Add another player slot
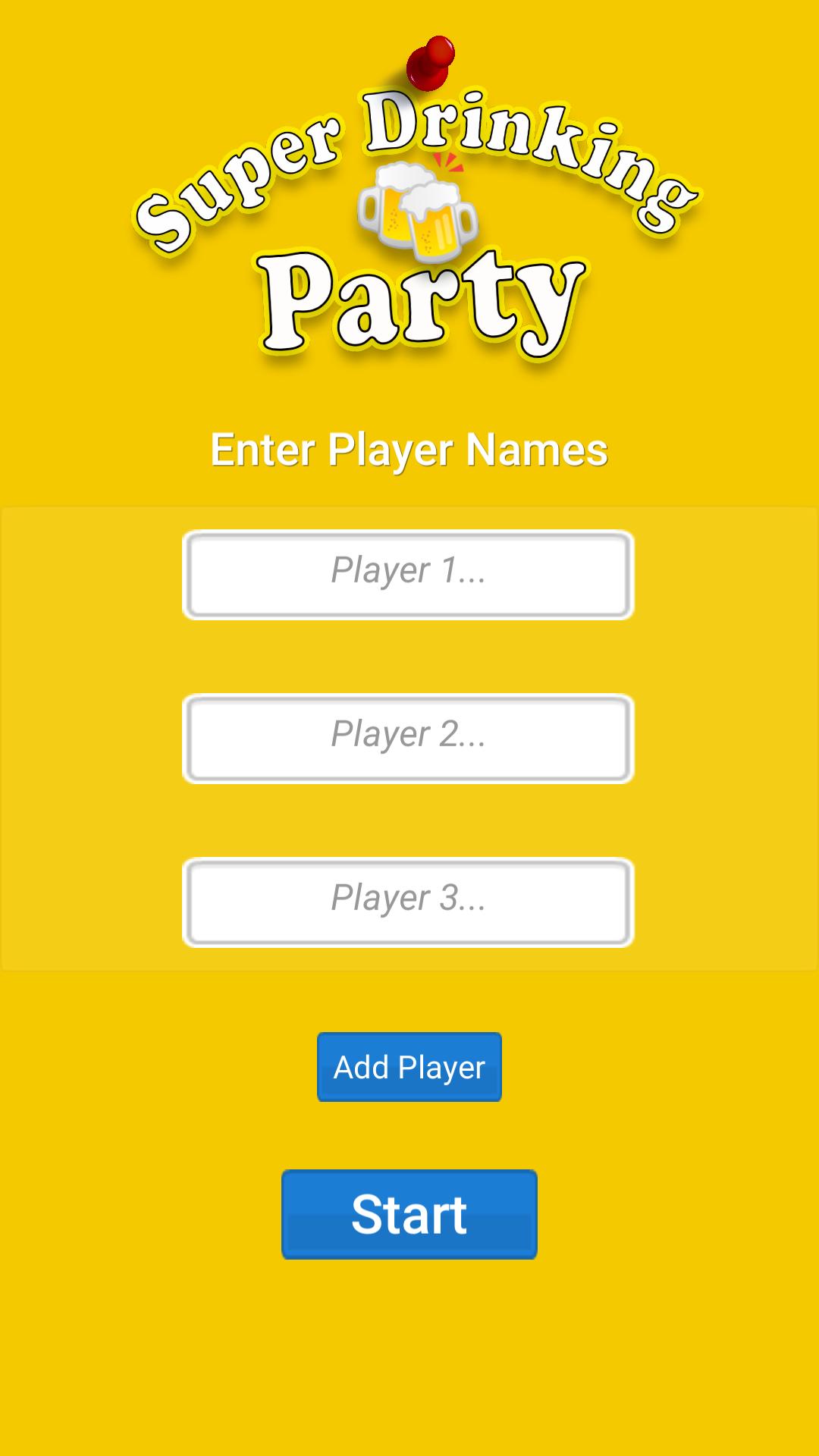The image size is (819, 1456). (409, 1067)
